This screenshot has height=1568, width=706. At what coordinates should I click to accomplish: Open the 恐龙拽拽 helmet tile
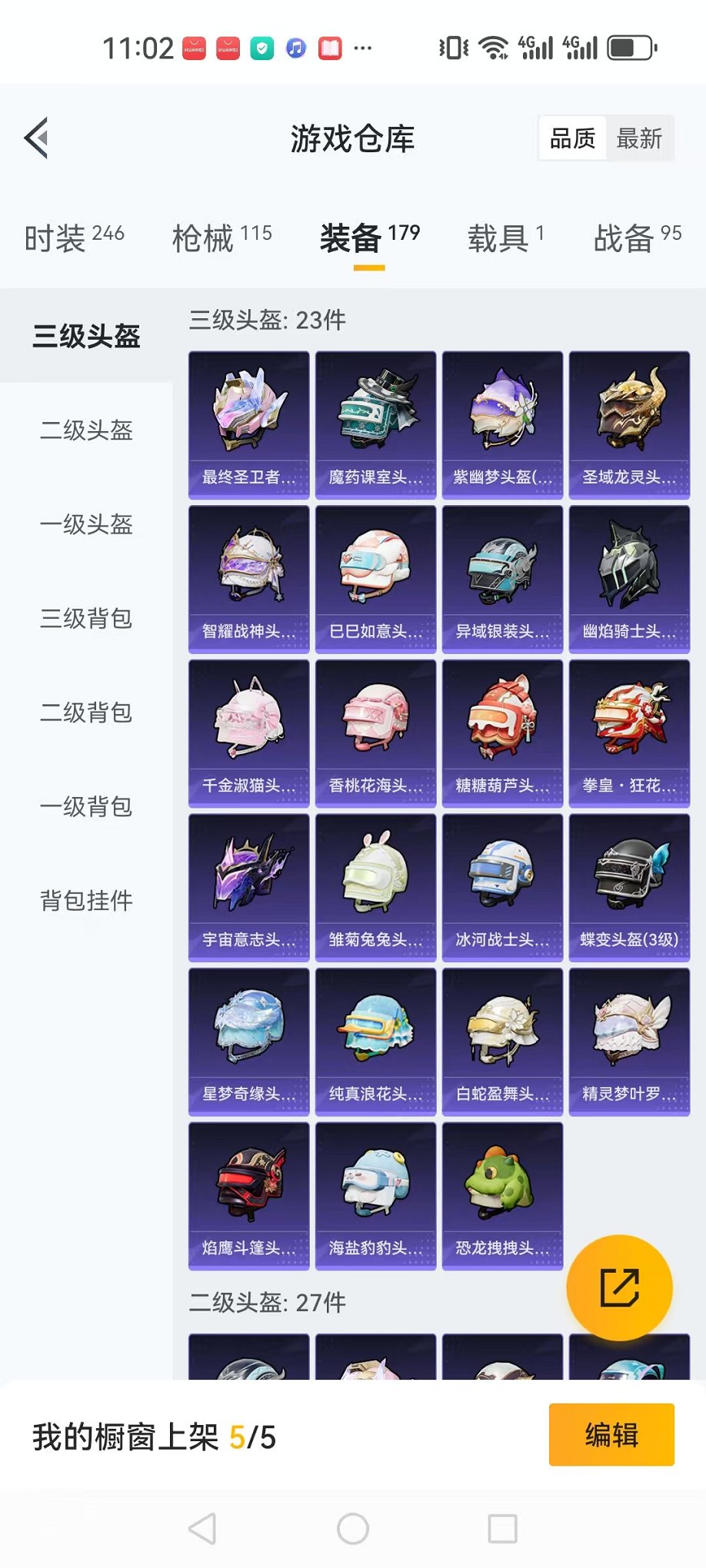[503, 1196]
